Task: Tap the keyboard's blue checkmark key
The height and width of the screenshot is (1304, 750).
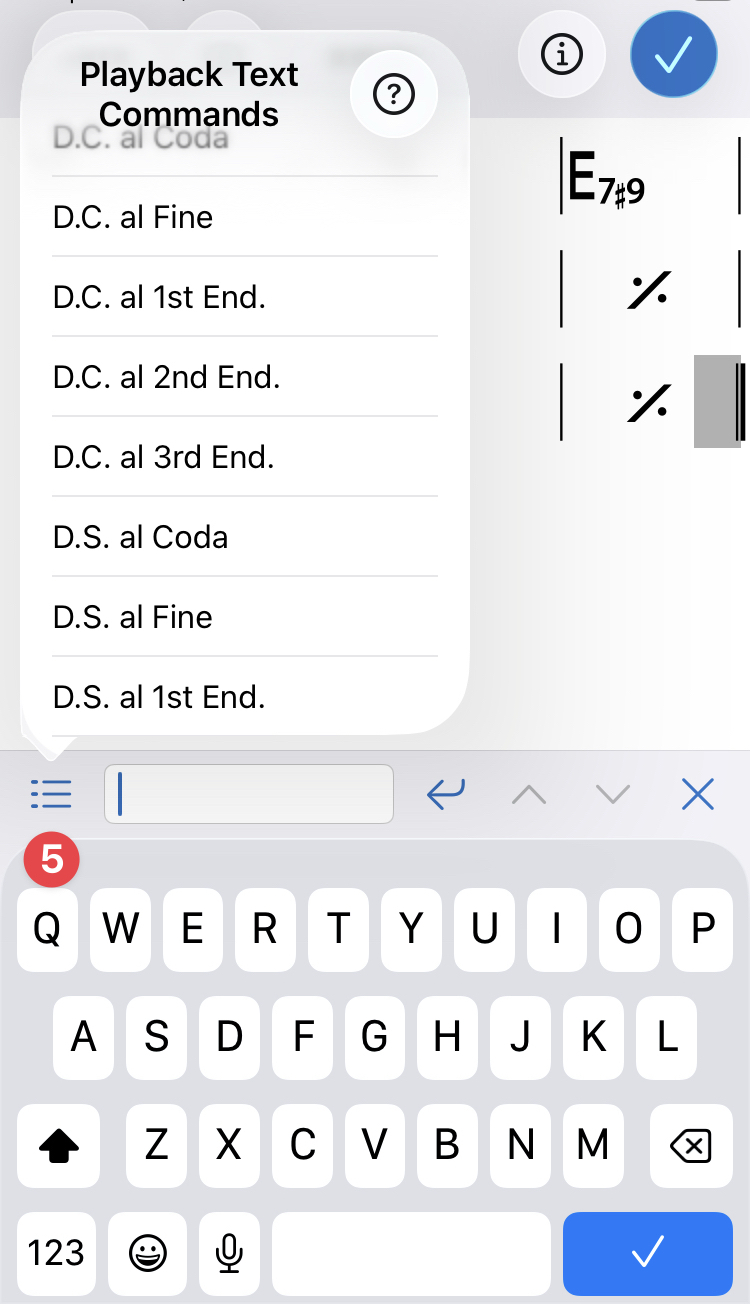Action: (x=647, y=1252)
